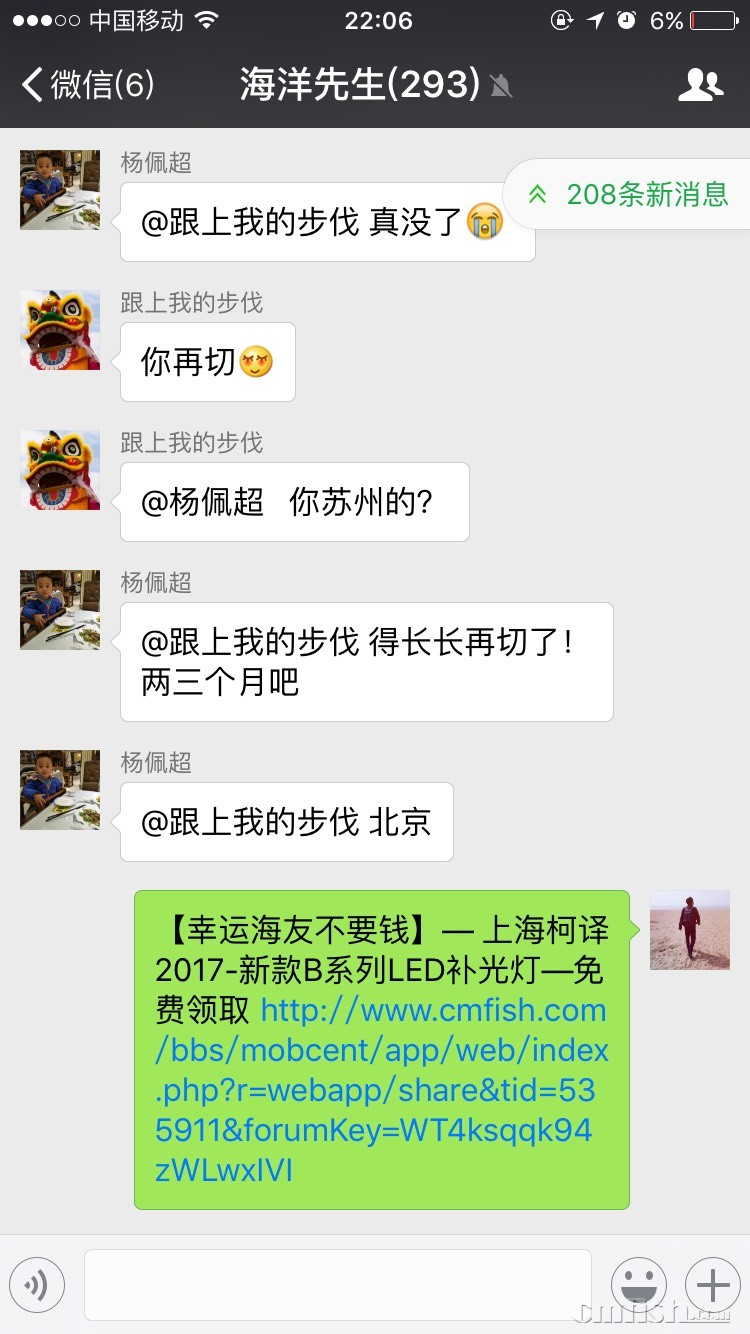Open 杨佩超's profile from the 真没了 message

point(60,190)
